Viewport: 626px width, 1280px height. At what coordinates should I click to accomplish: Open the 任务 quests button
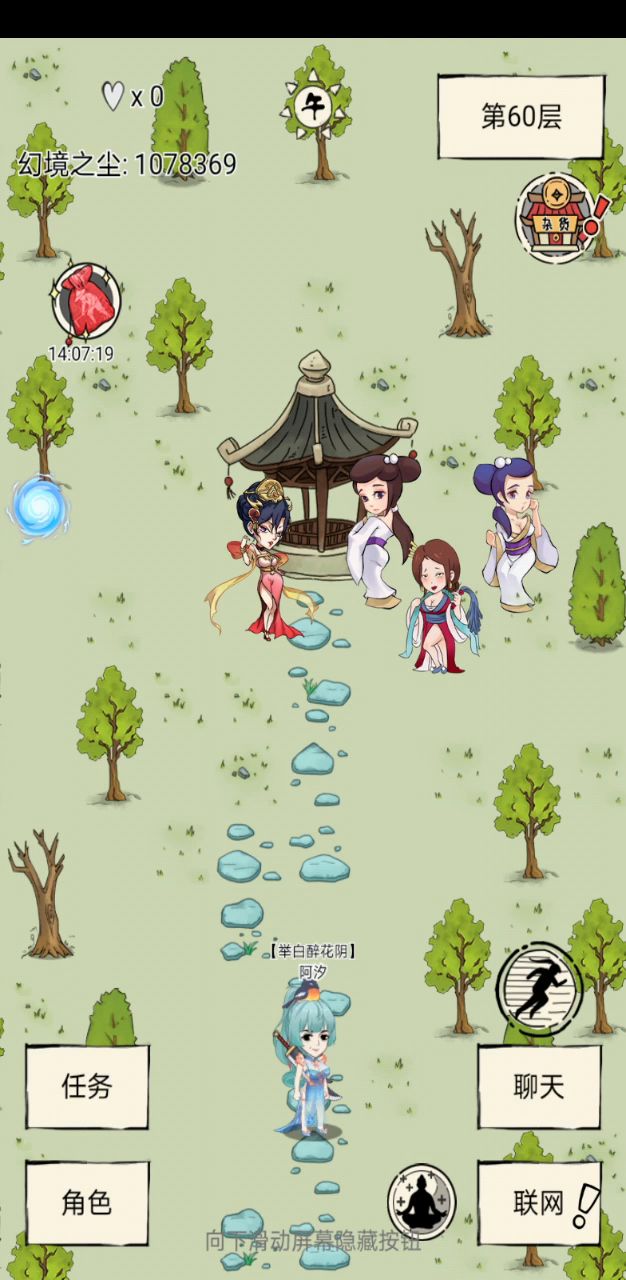87,1087
